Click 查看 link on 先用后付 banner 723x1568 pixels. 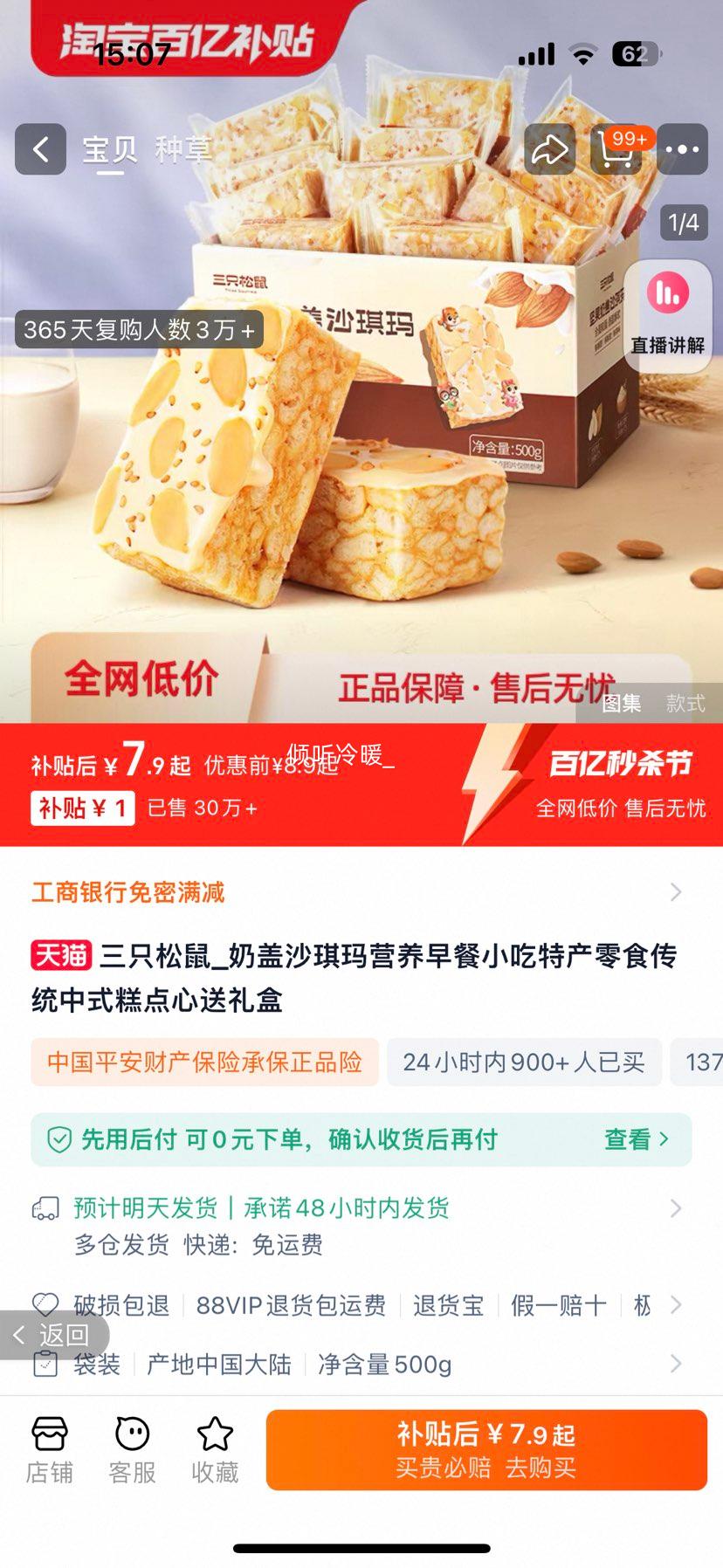[x=627, y=1139]
